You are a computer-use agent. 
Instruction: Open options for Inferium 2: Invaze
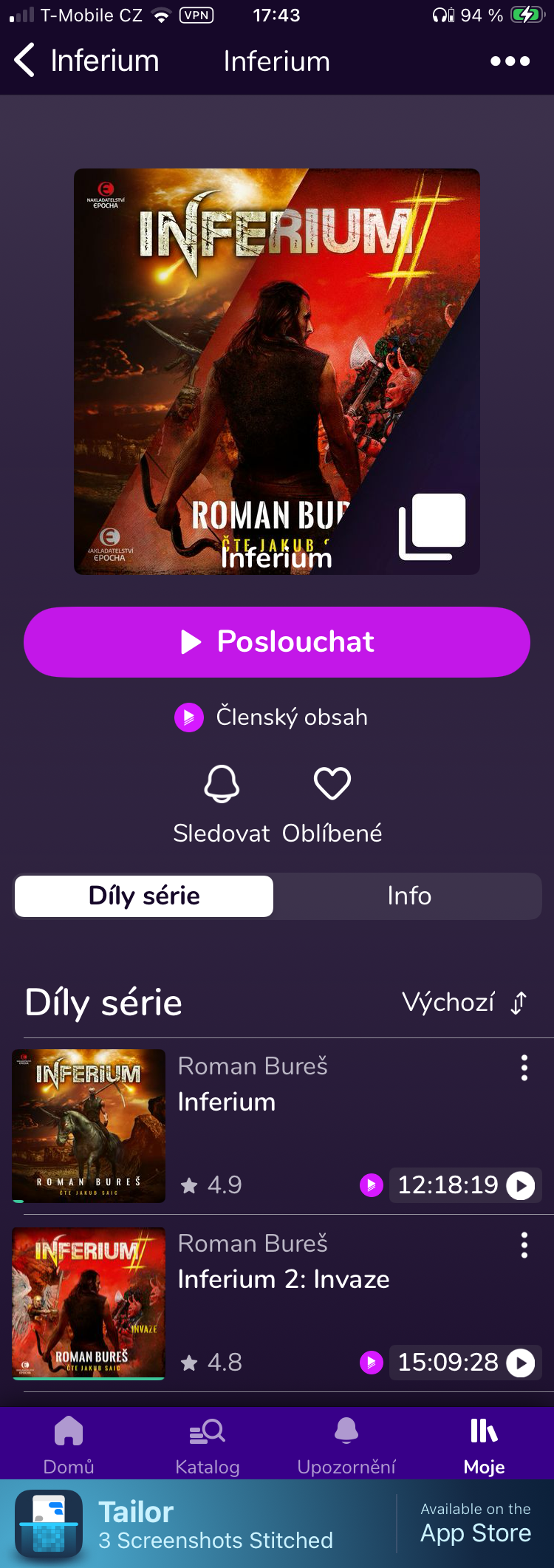[x=524, y=1245]
